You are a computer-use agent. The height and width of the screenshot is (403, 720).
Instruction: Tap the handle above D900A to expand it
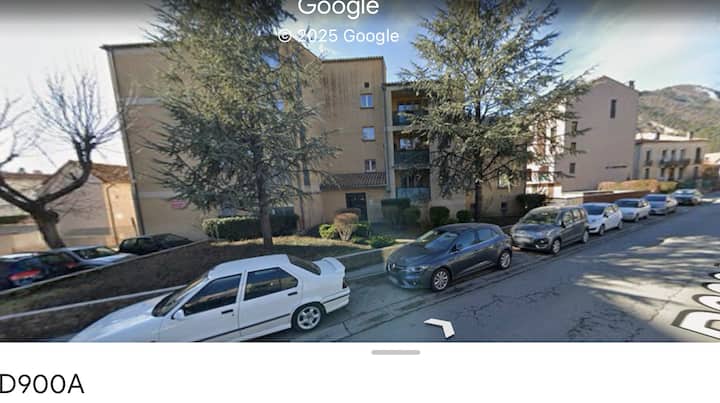click(x=396, y=352)
